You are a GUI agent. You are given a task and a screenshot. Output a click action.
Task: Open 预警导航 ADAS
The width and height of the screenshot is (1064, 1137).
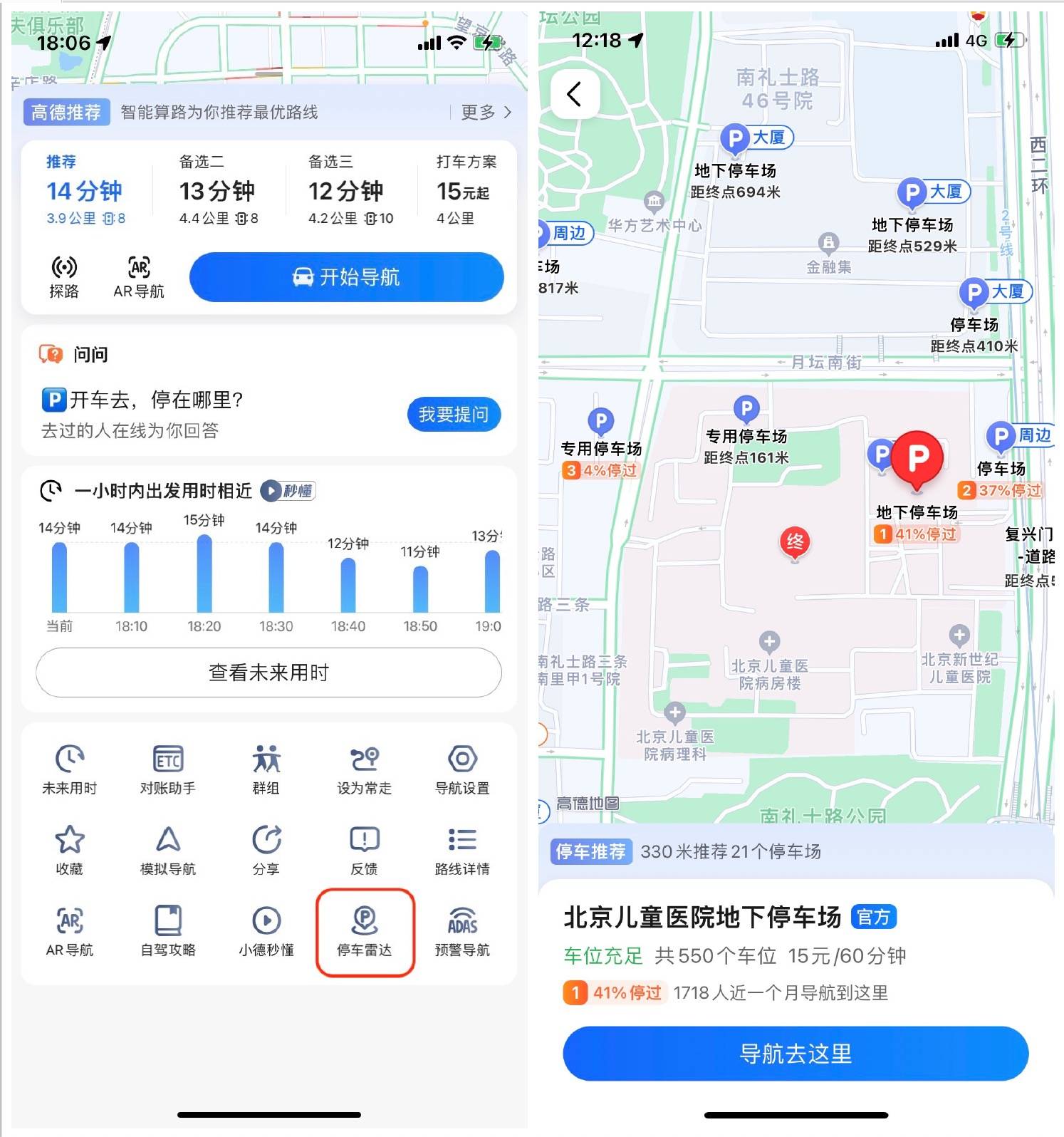(x=462, y=931)
